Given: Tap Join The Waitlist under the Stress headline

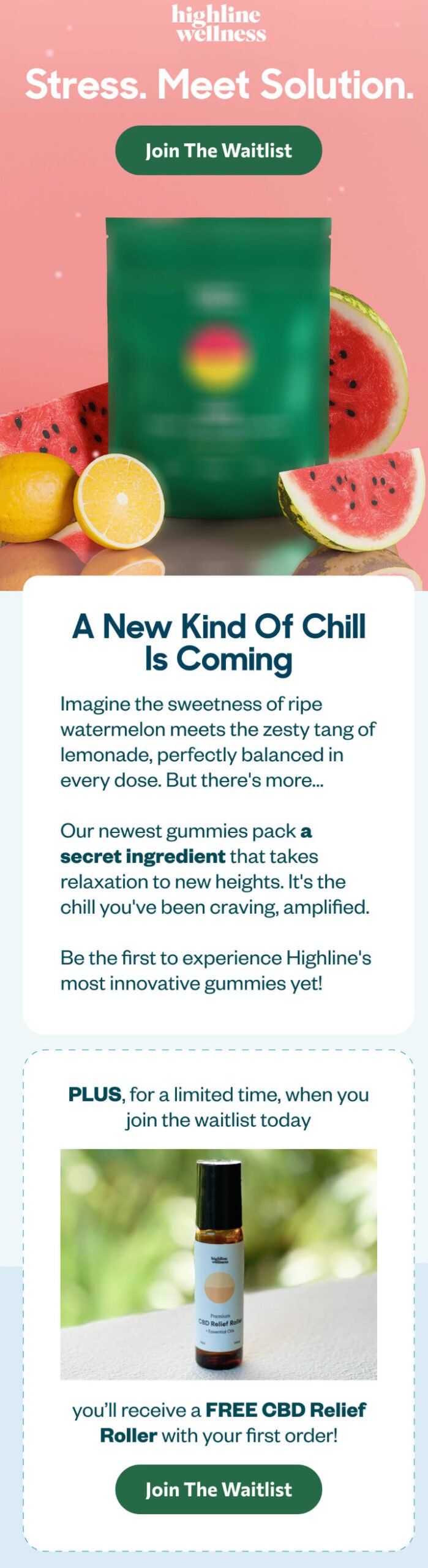Looking at the screenshot, I should [218, 151].
